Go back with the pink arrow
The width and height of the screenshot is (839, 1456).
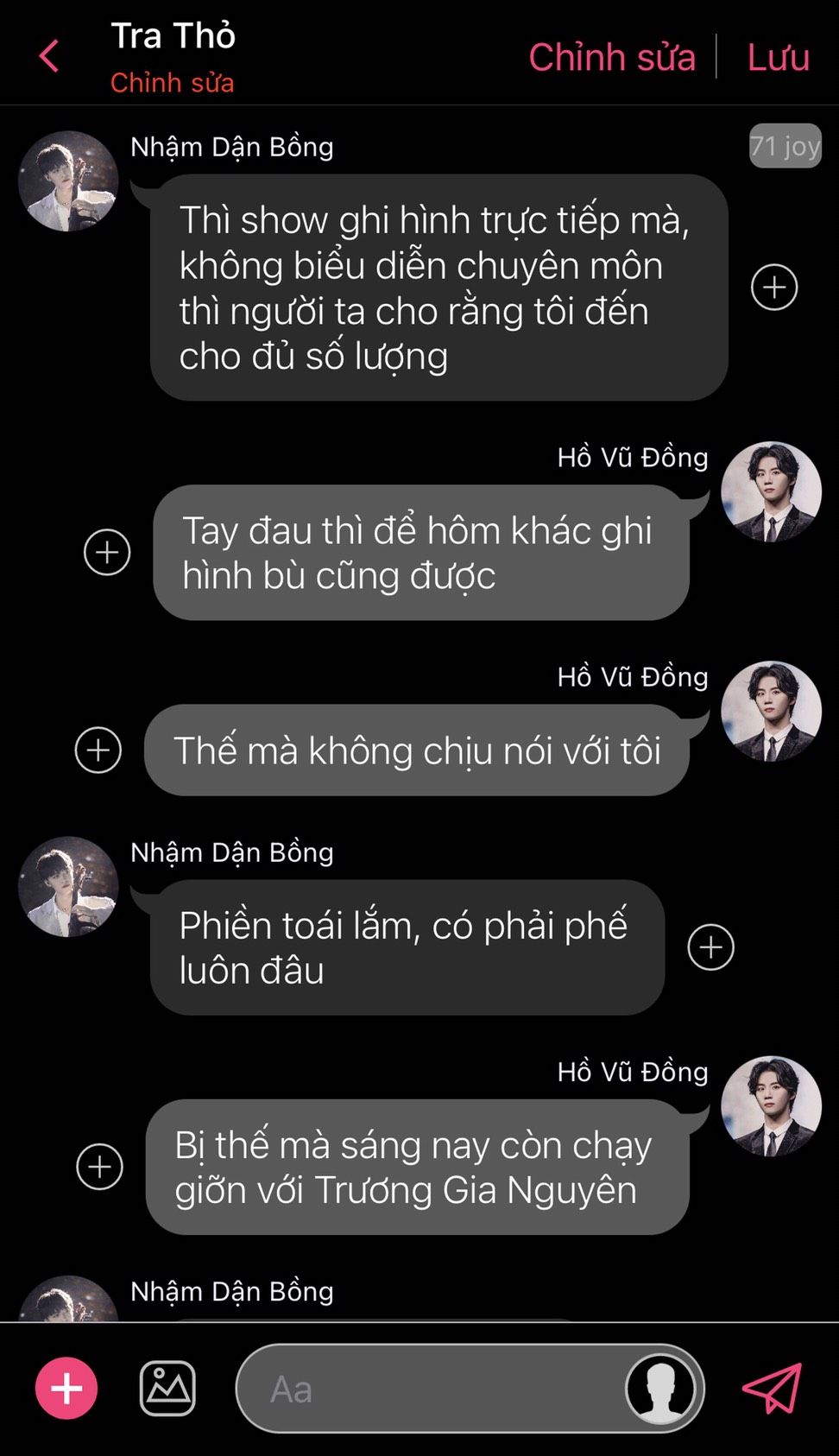click(49, 57)
